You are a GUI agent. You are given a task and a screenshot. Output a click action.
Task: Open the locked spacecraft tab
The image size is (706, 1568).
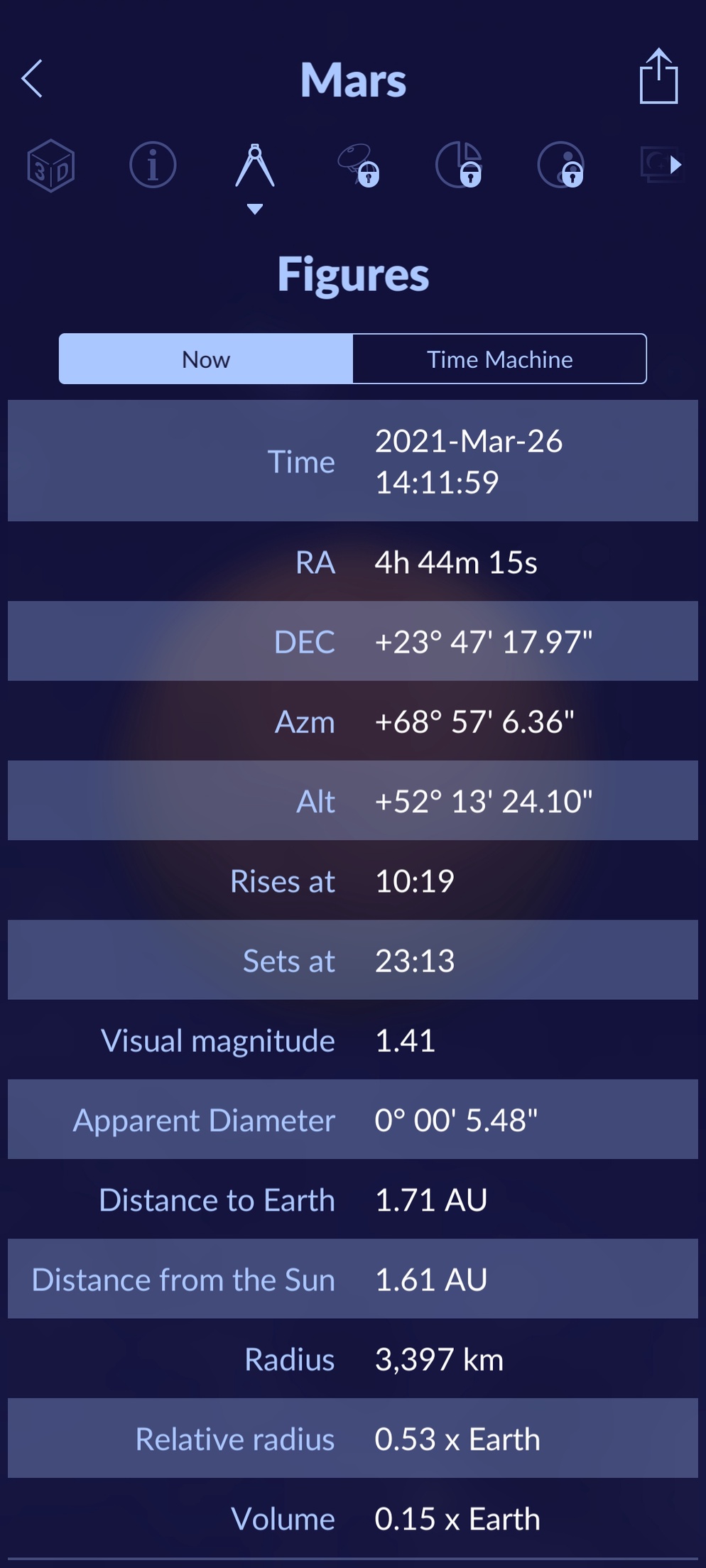358,165
